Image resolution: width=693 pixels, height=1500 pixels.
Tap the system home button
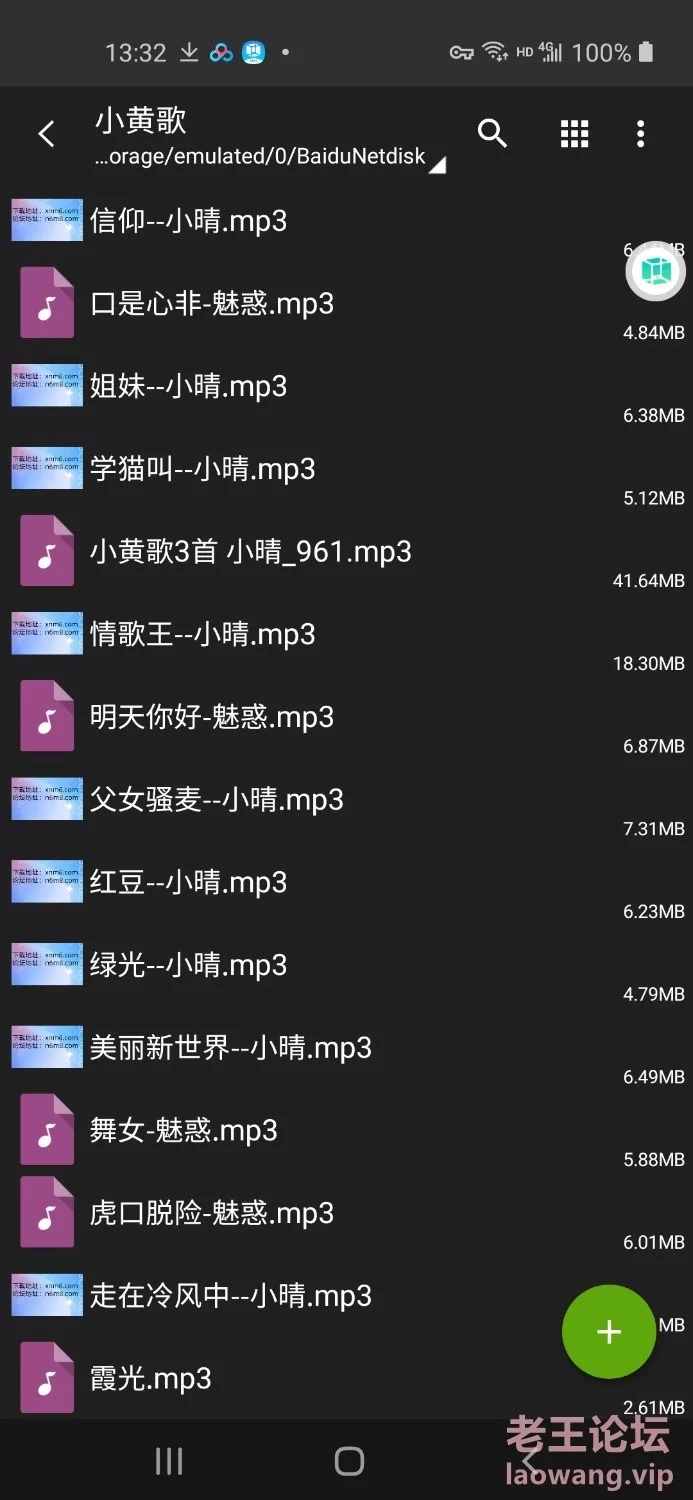coord(348,1461)
